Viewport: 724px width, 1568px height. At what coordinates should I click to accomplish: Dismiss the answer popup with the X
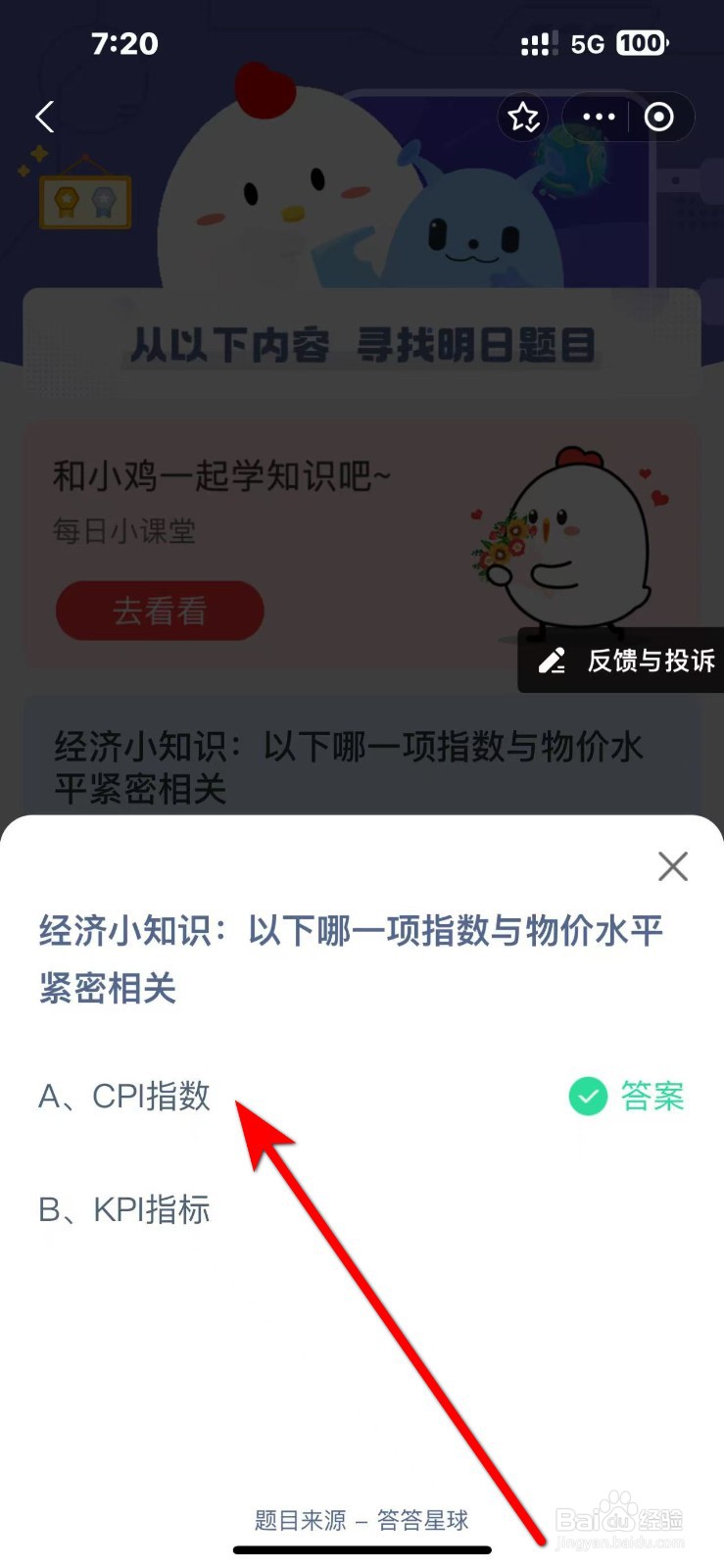pyautogui.click(x=672, y=866)
